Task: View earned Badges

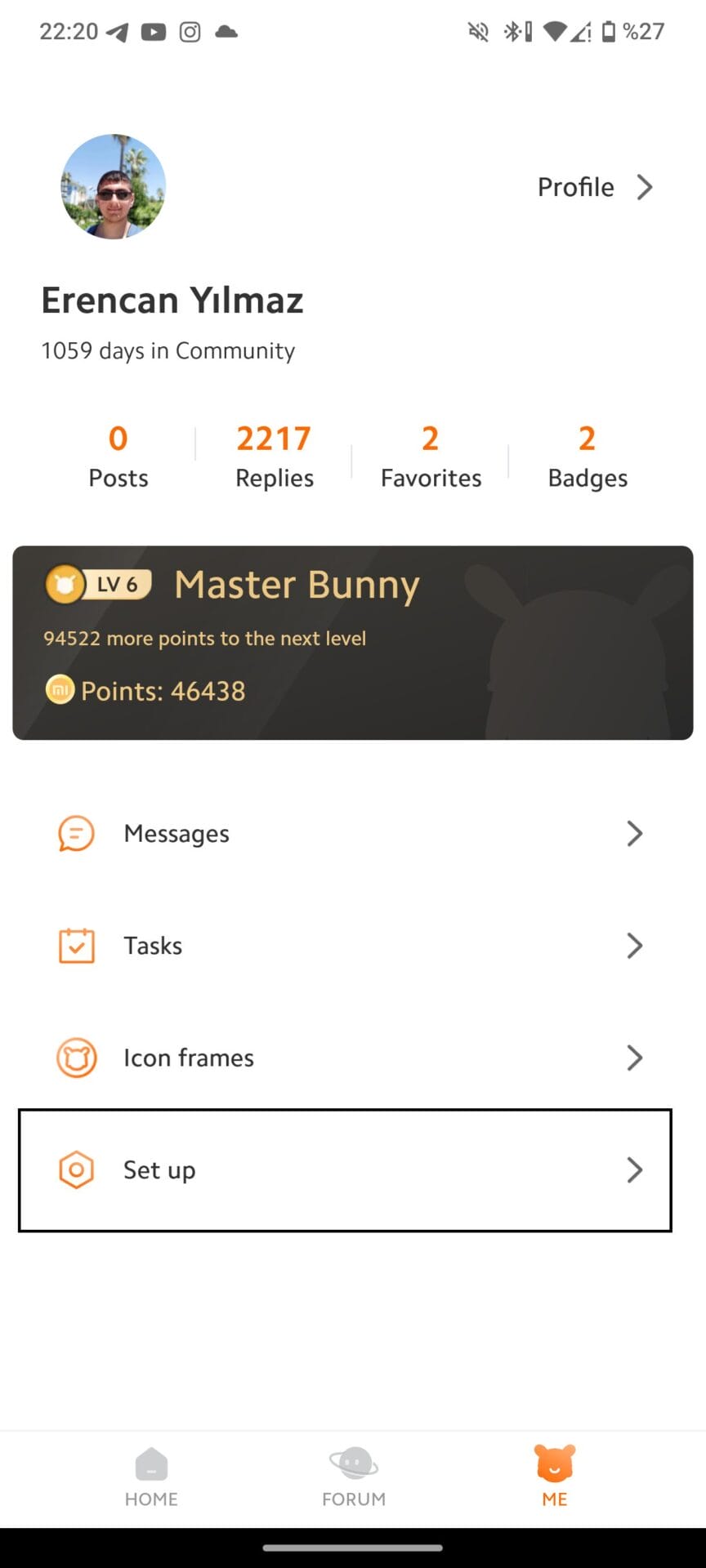Action: point(588,457)
